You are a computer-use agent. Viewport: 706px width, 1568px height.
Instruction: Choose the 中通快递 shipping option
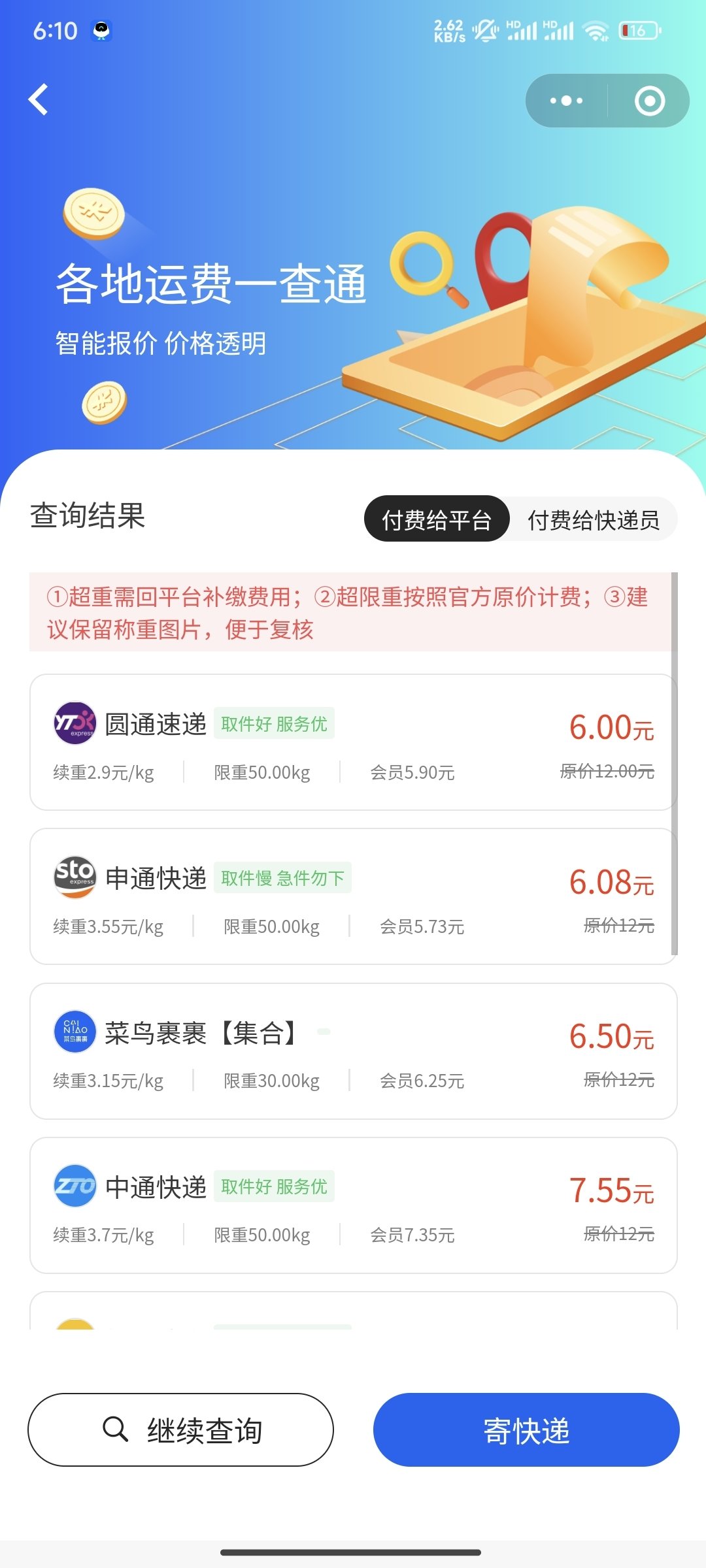click(353, 1205)
